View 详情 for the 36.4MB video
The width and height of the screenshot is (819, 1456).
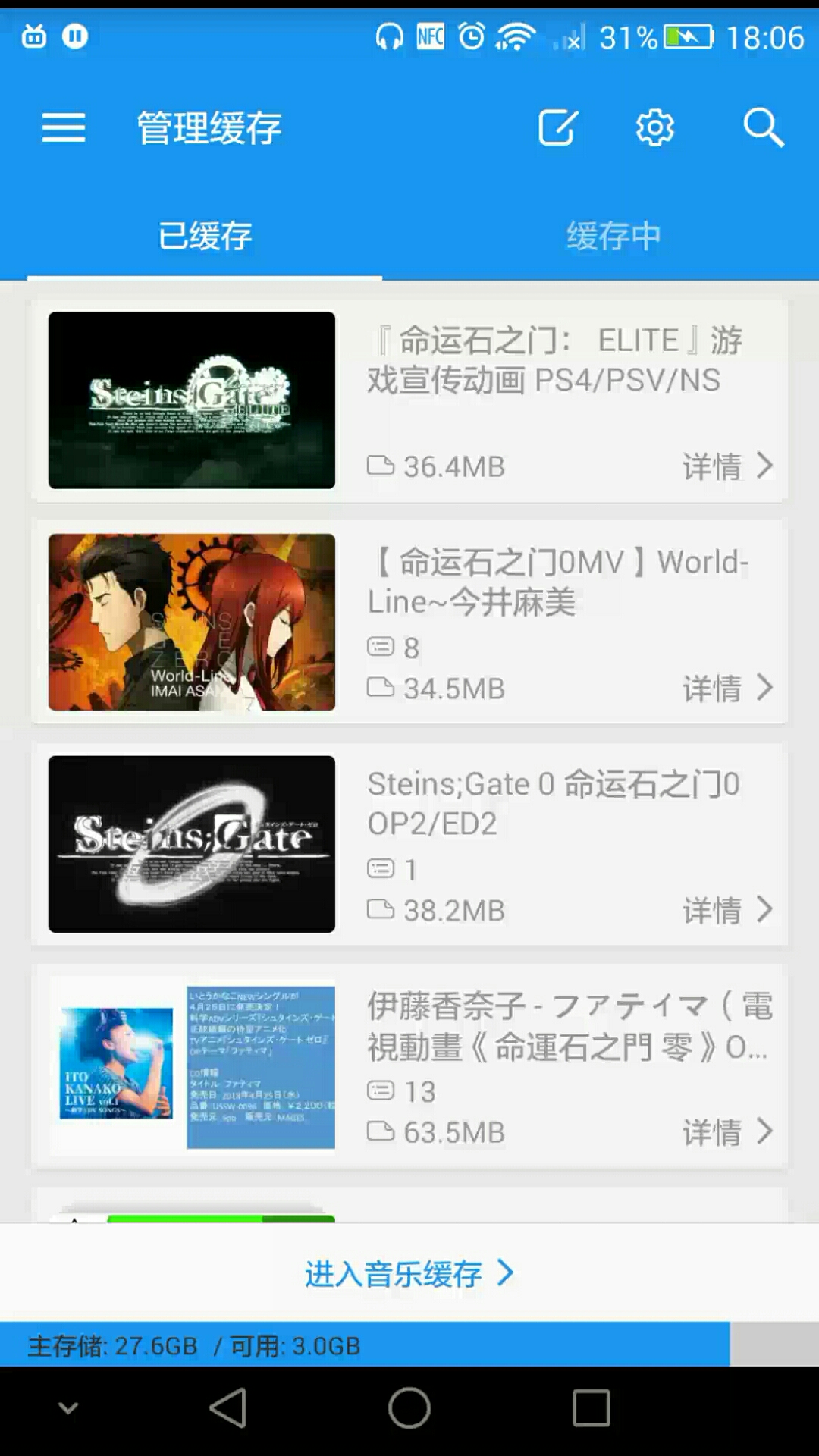726,466
